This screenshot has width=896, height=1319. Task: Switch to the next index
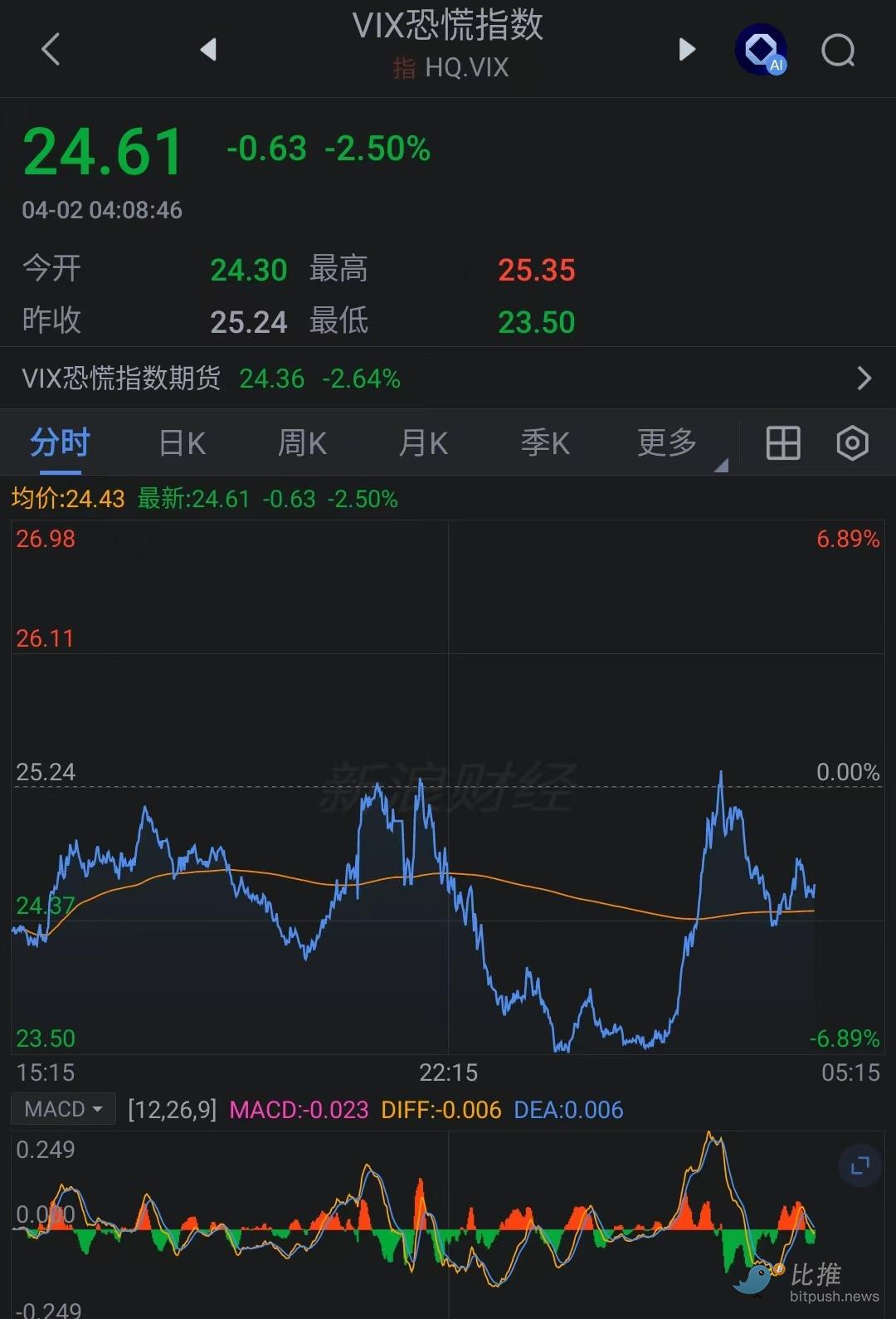pyautogui.click(x=686, y=49)
